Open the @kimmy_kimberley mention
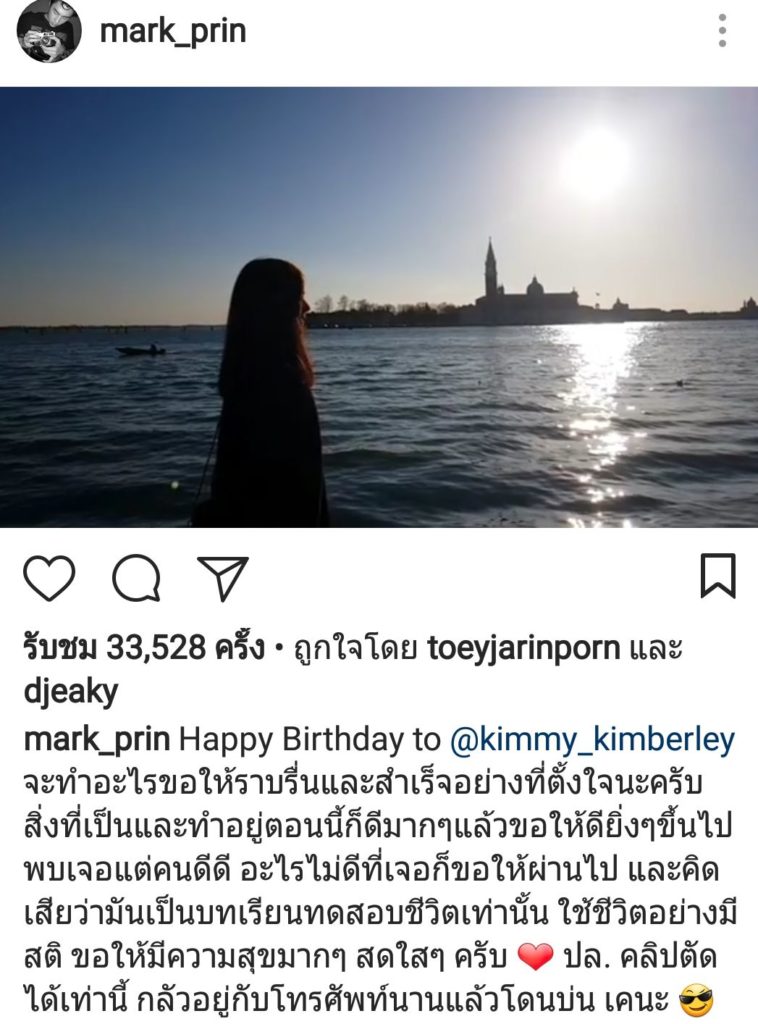The image size is (758, 1024). coord(592,740)
